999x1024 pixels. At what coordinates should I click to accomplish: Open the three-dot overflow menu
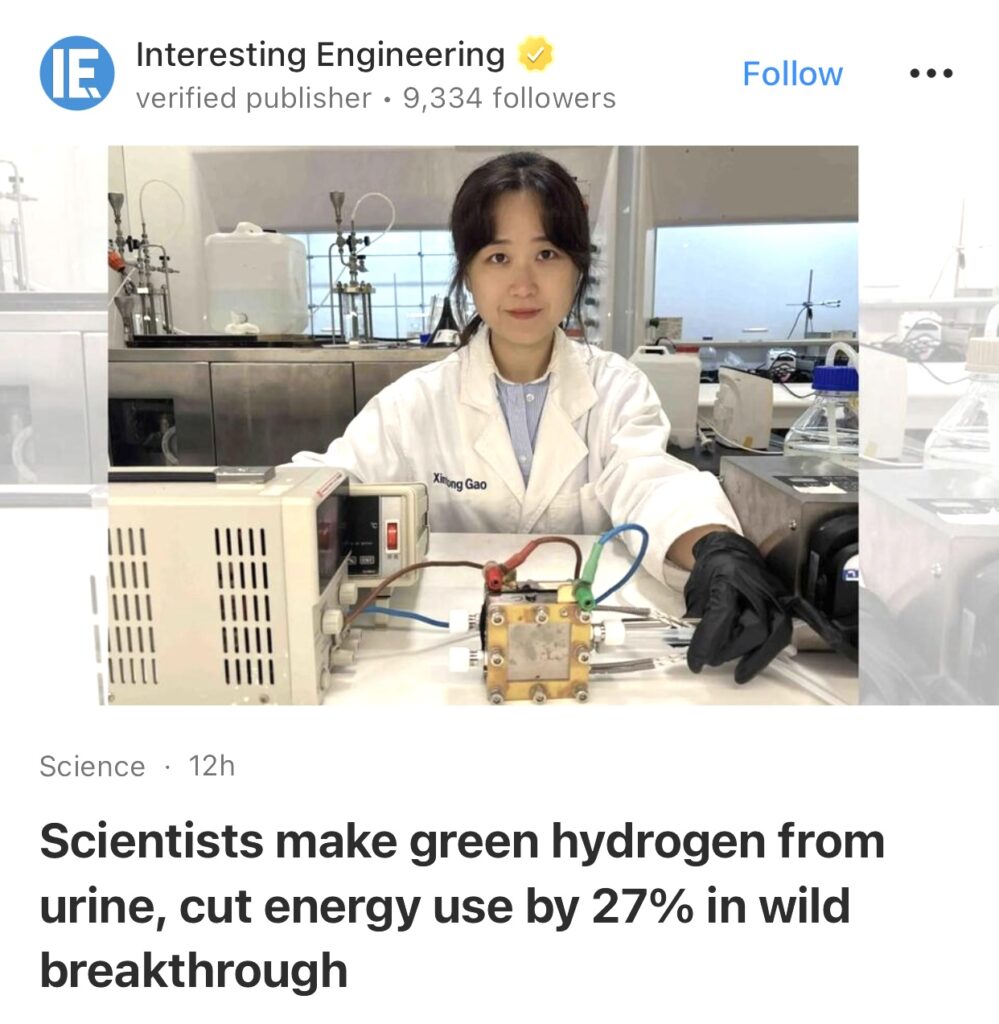931,74
